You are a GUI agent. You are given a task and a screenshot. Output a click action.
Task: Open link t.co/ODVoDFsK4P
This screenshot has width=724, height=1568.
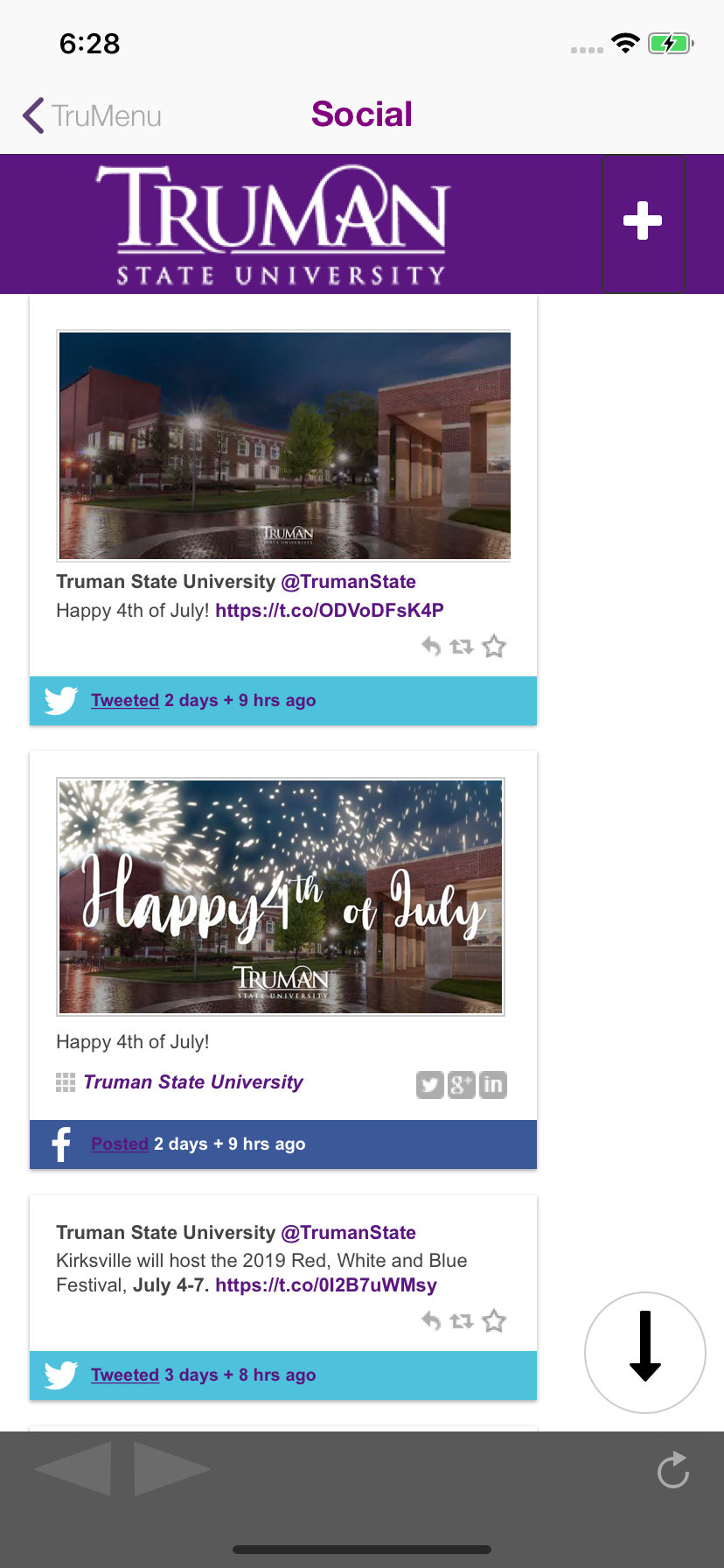pyautogui.click(x=330, y=610)
